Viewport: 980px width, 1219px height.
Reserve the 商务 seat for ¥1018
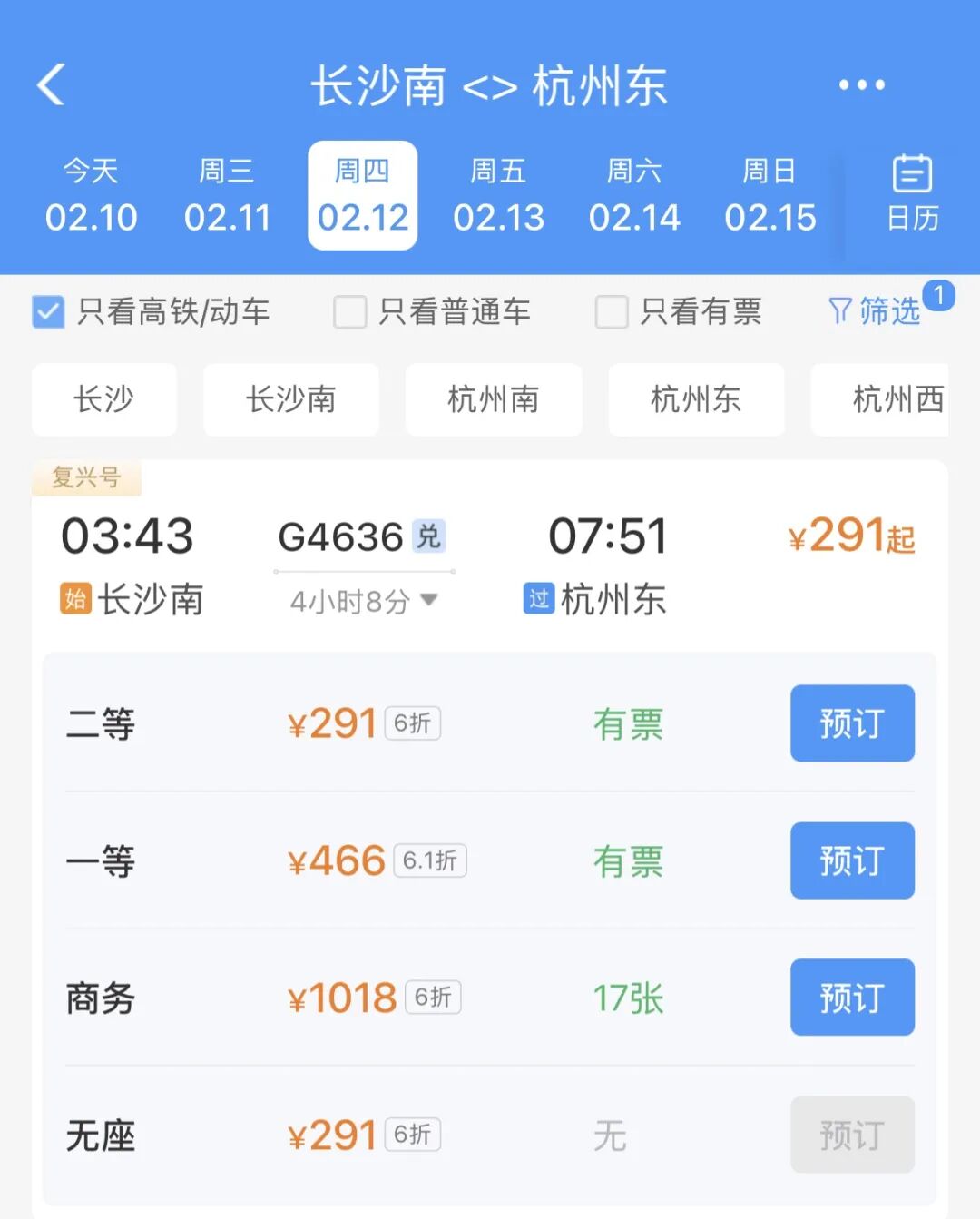852,998
